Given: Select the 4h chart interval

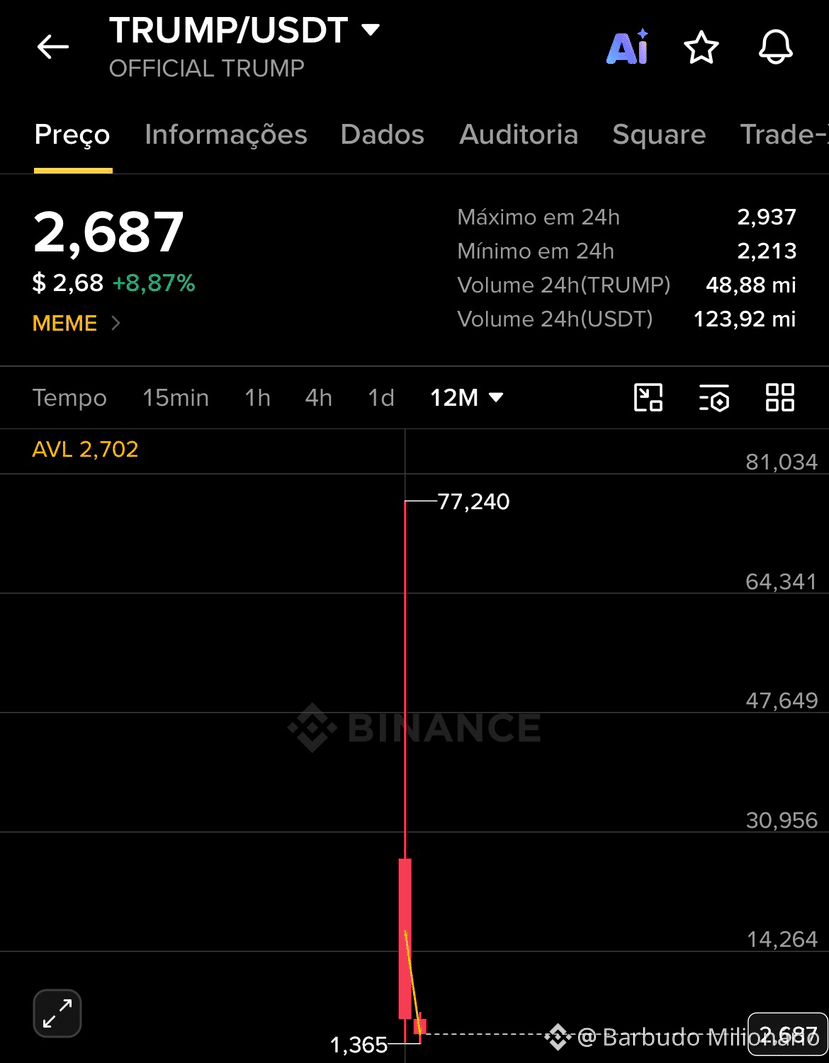Looking at the screenshot, I should coord(319,398).
